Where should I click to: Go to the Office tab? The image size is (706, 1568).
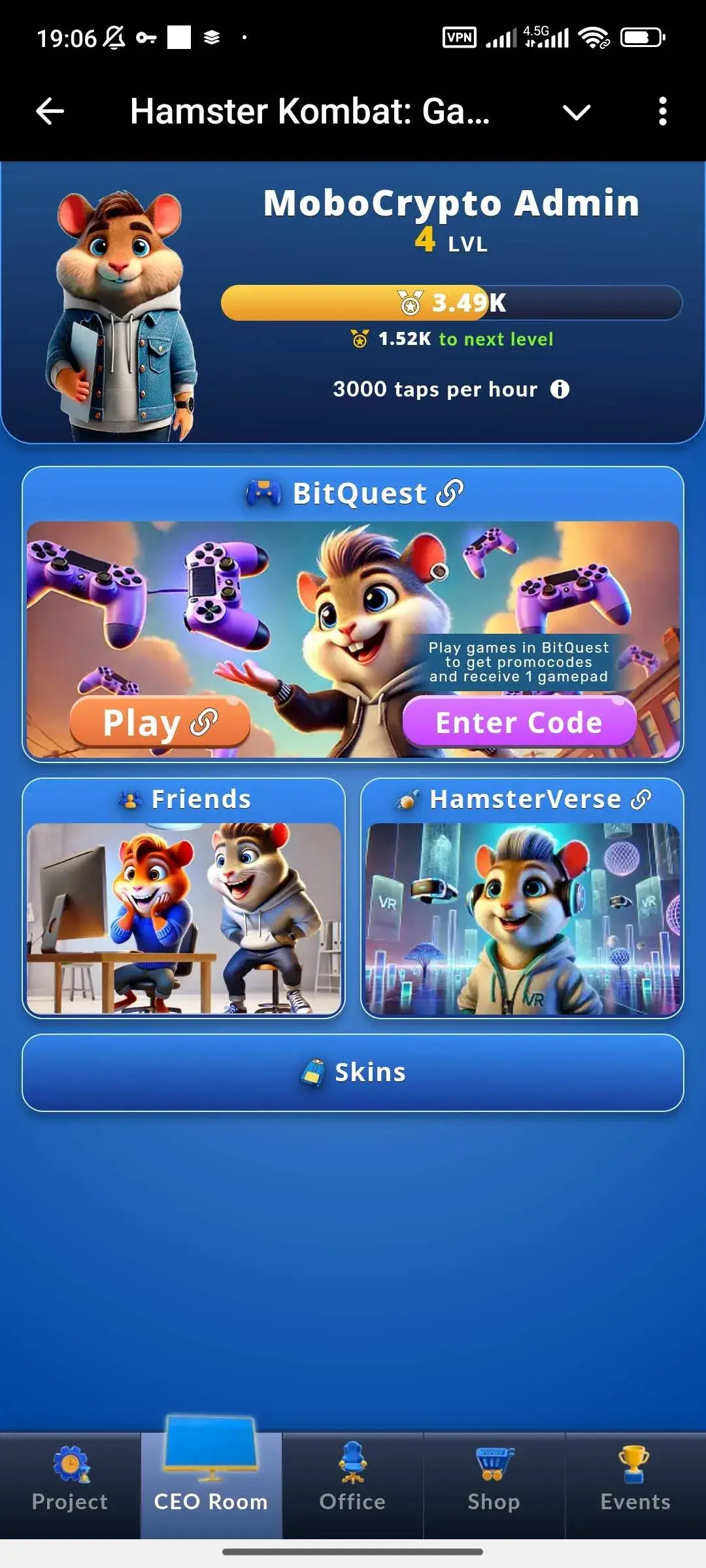point(352,1486)
